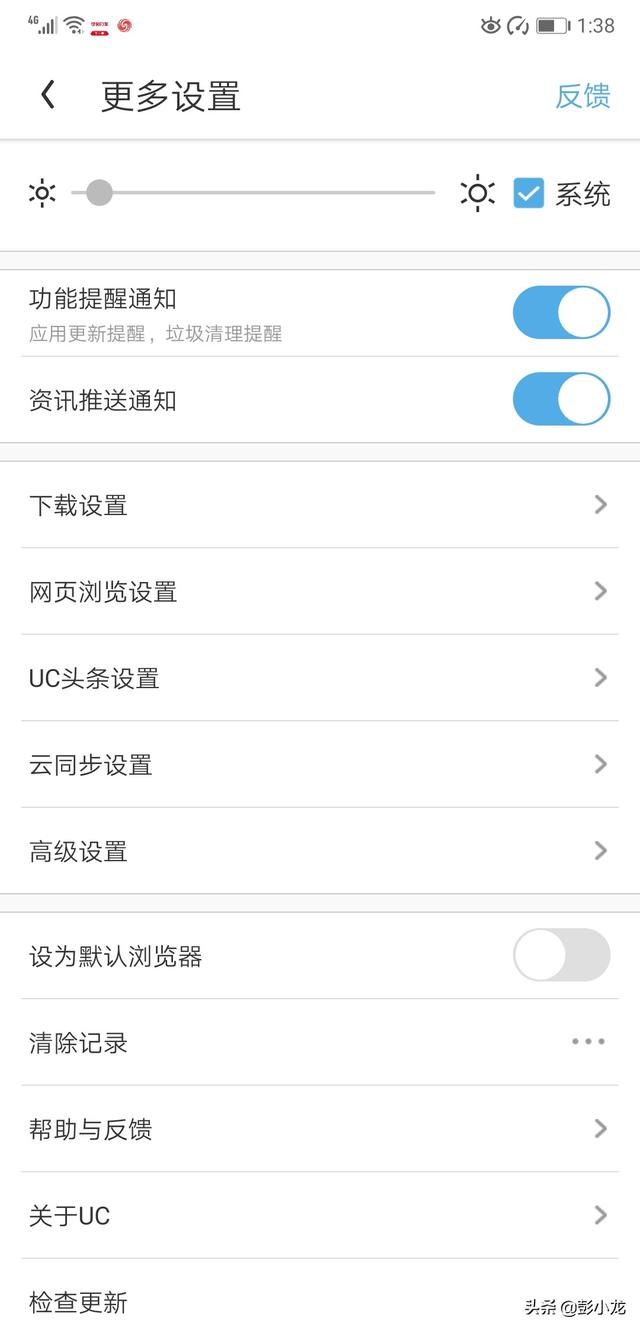View 关于UC
Image resolution: width=640 pixels, height=1330 pixels.
coord(320,1215)
